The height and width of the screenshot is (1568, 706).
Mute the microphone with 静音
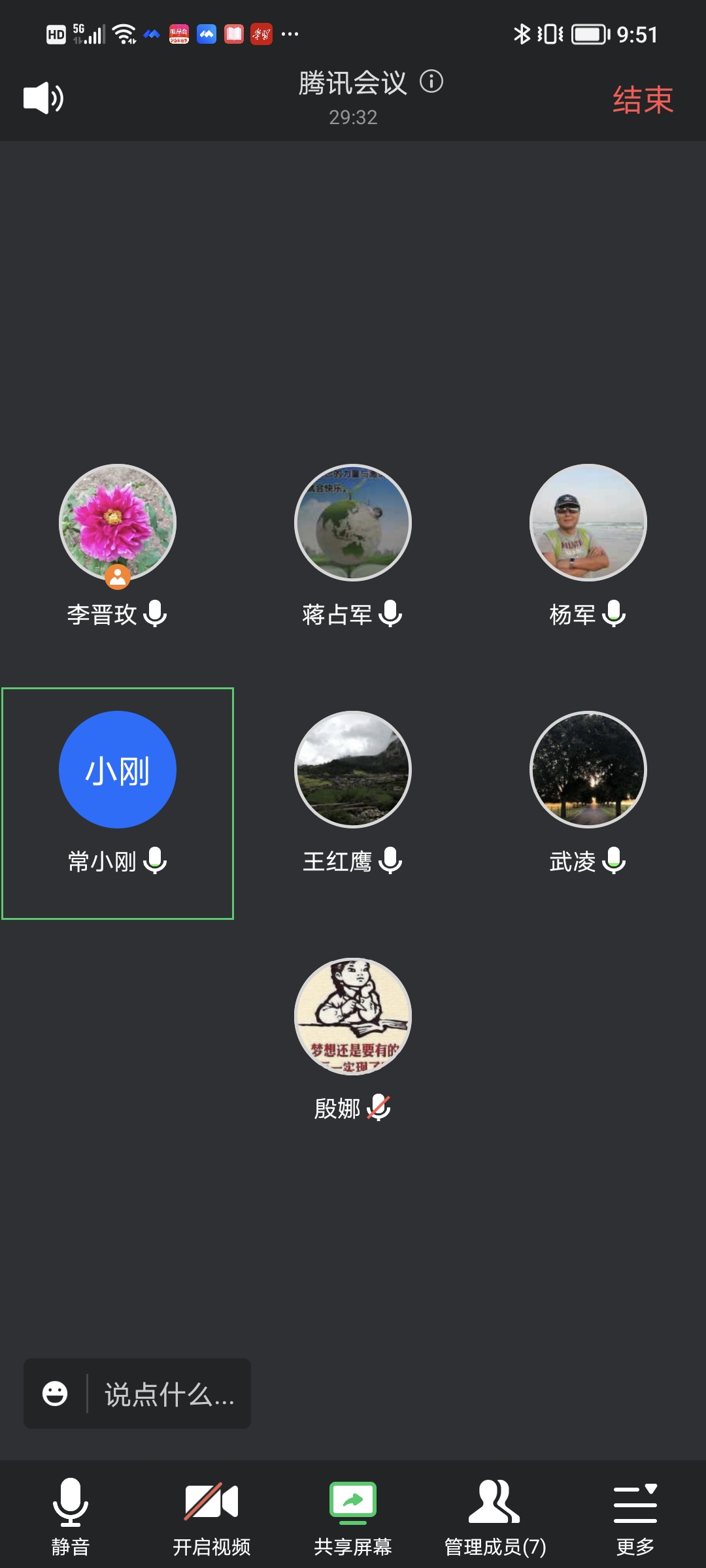coord(71,1517)
